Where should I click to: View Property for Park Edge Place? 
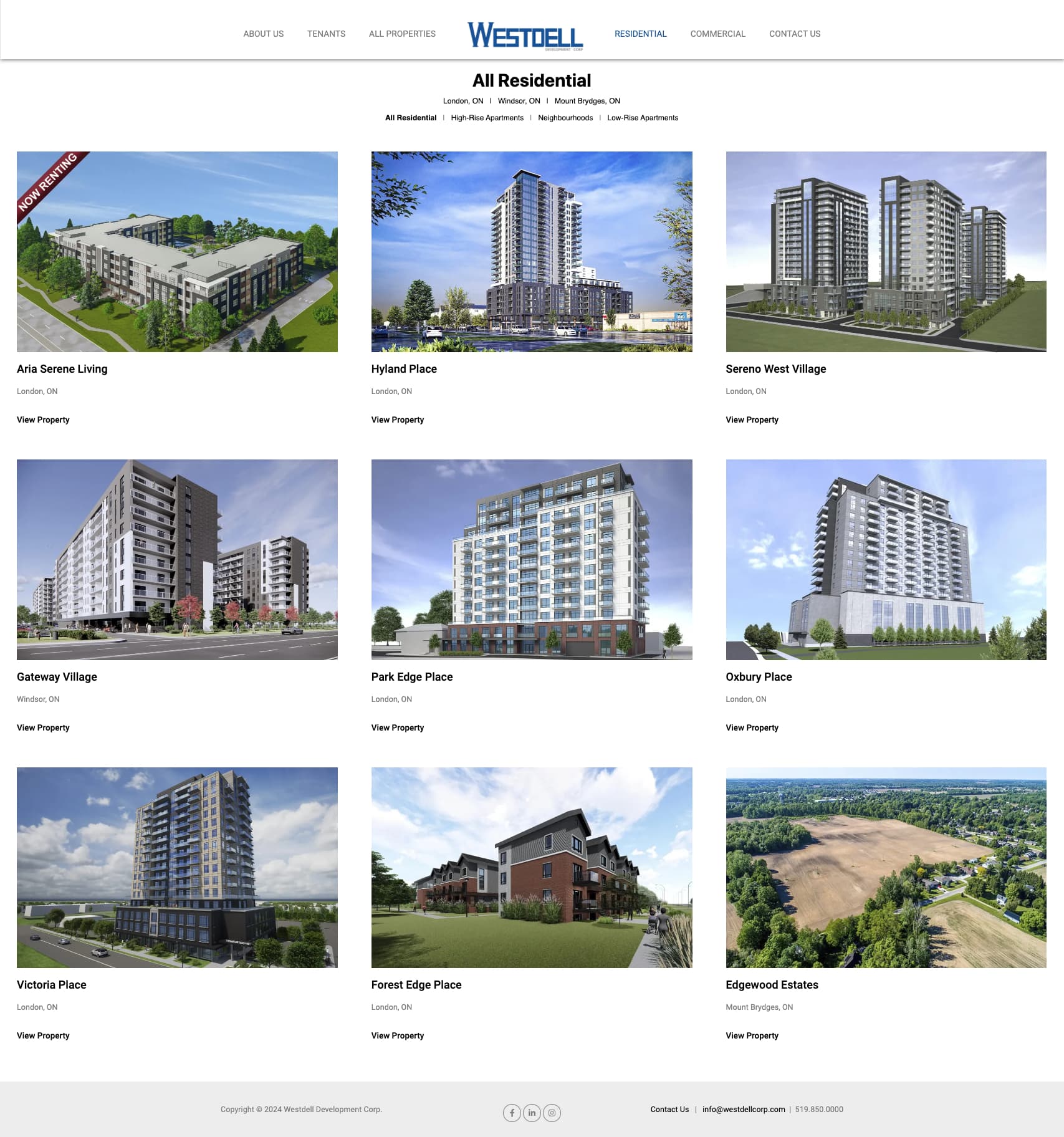pyautogui.click(x=397, y=727)
